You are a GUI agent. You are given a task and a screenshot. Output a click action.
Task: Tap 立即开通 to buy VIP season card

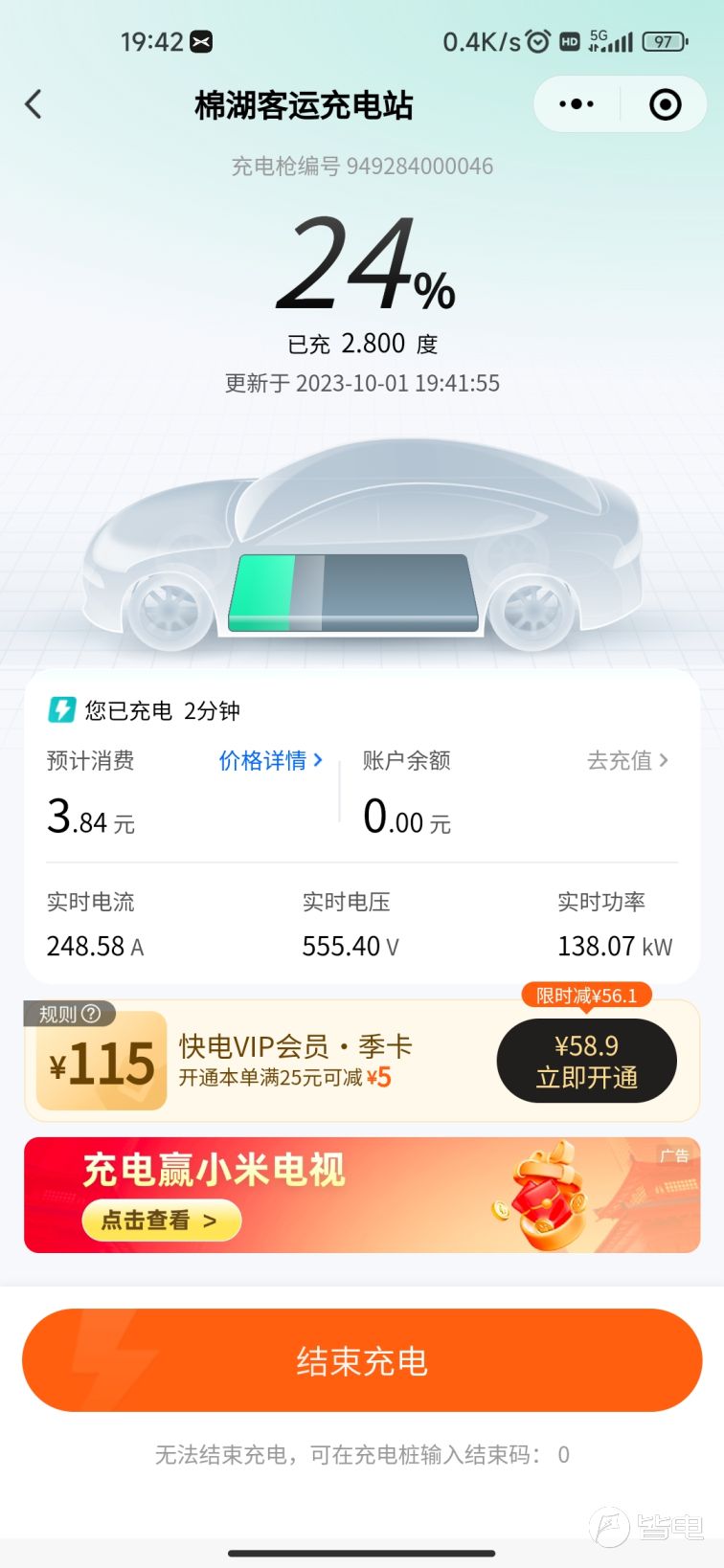click(586, 1062)
